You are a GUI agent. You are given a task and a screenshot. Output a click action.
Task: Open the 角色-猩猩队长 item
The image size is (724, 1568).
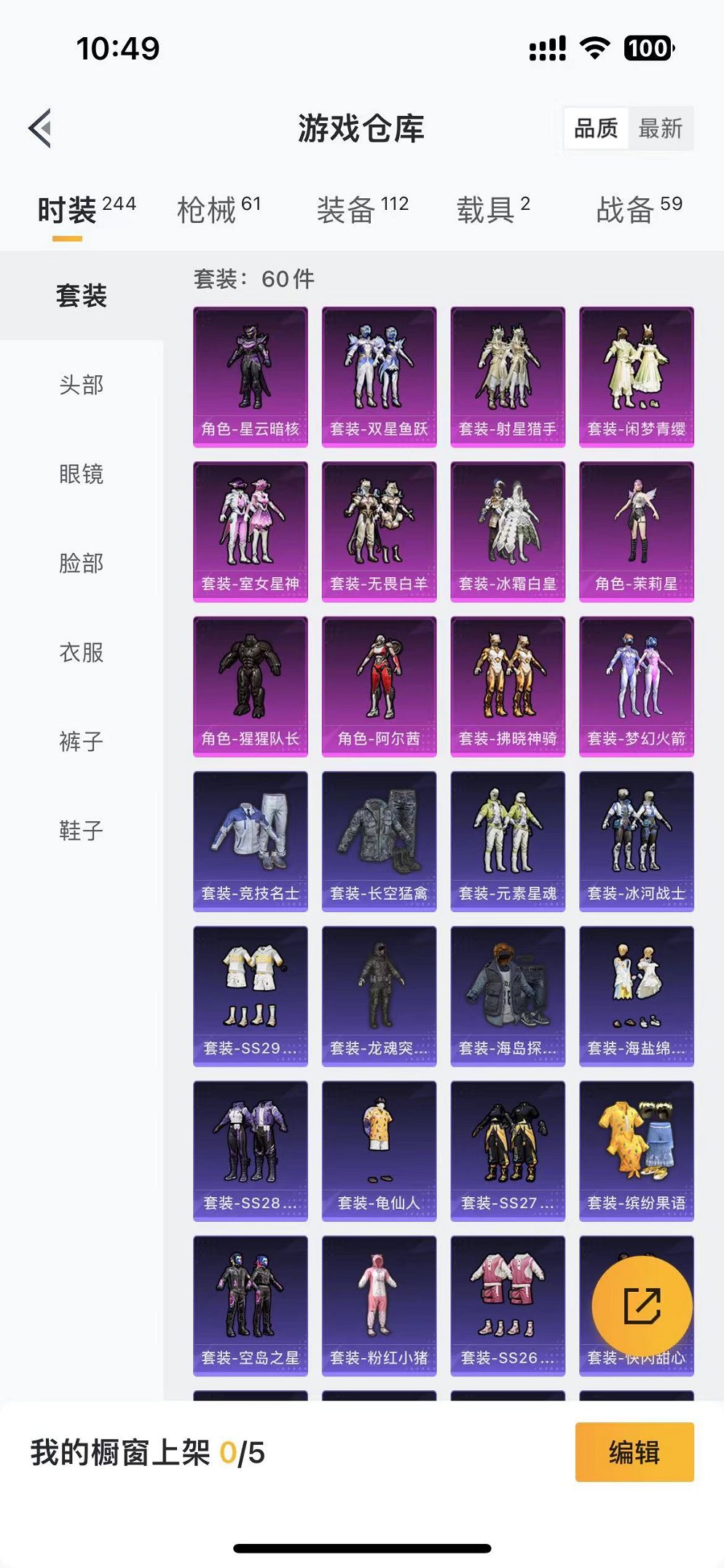251,686
